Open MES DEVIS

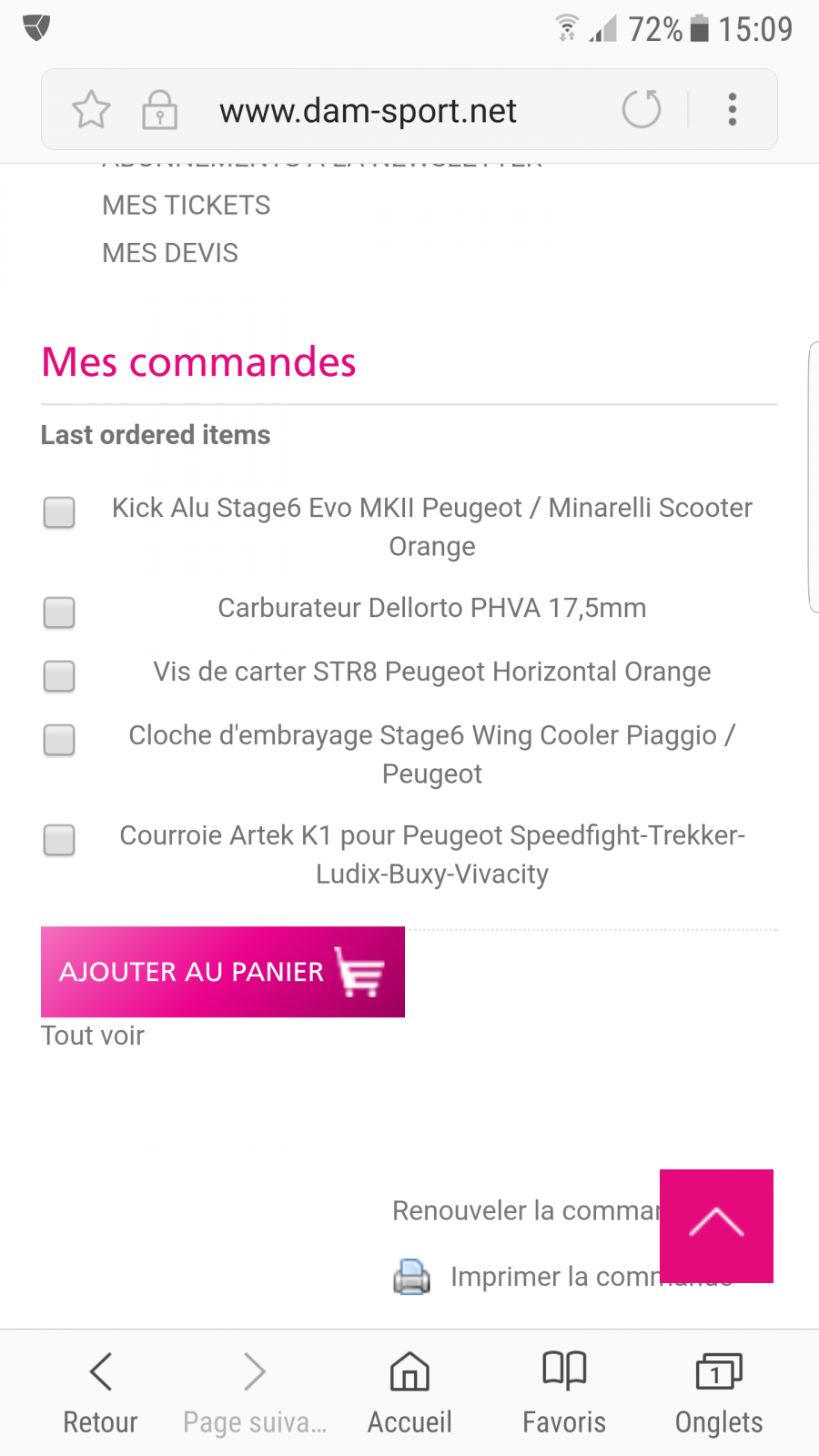[170, 253]
